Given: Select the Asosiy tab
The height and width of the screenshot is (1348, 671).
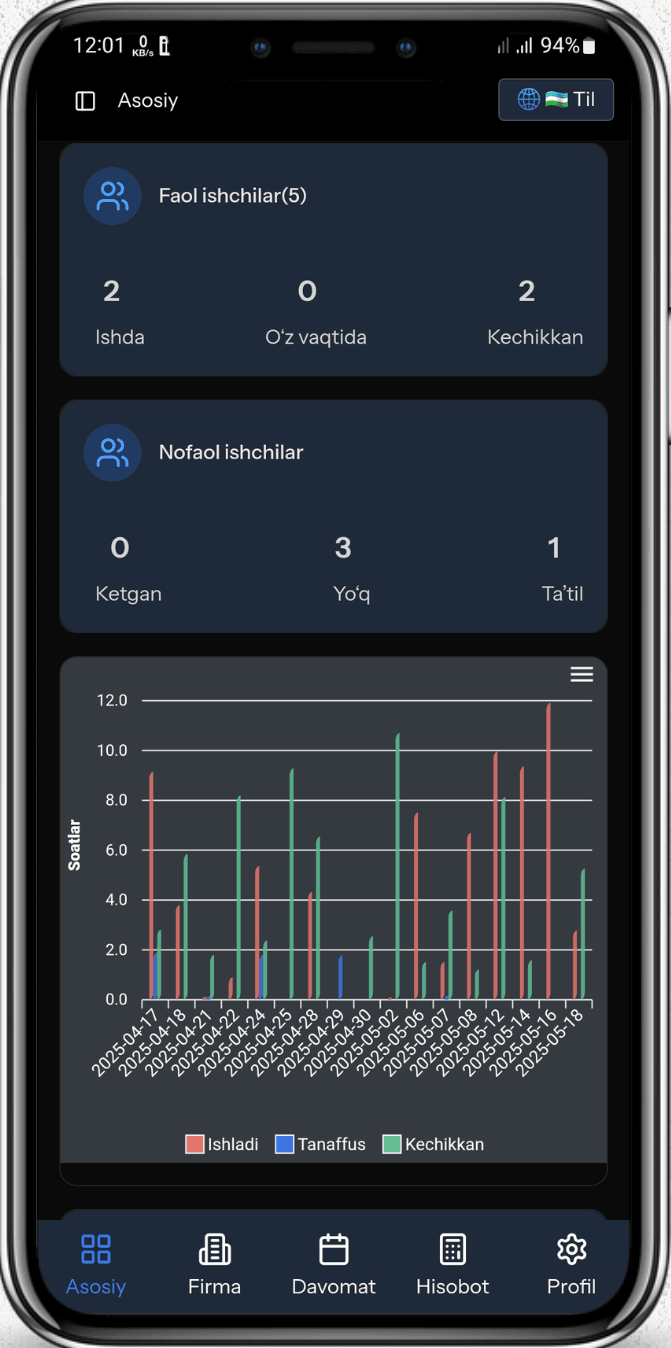Looking at the screenshot, I should click(x=96, y=1264).
